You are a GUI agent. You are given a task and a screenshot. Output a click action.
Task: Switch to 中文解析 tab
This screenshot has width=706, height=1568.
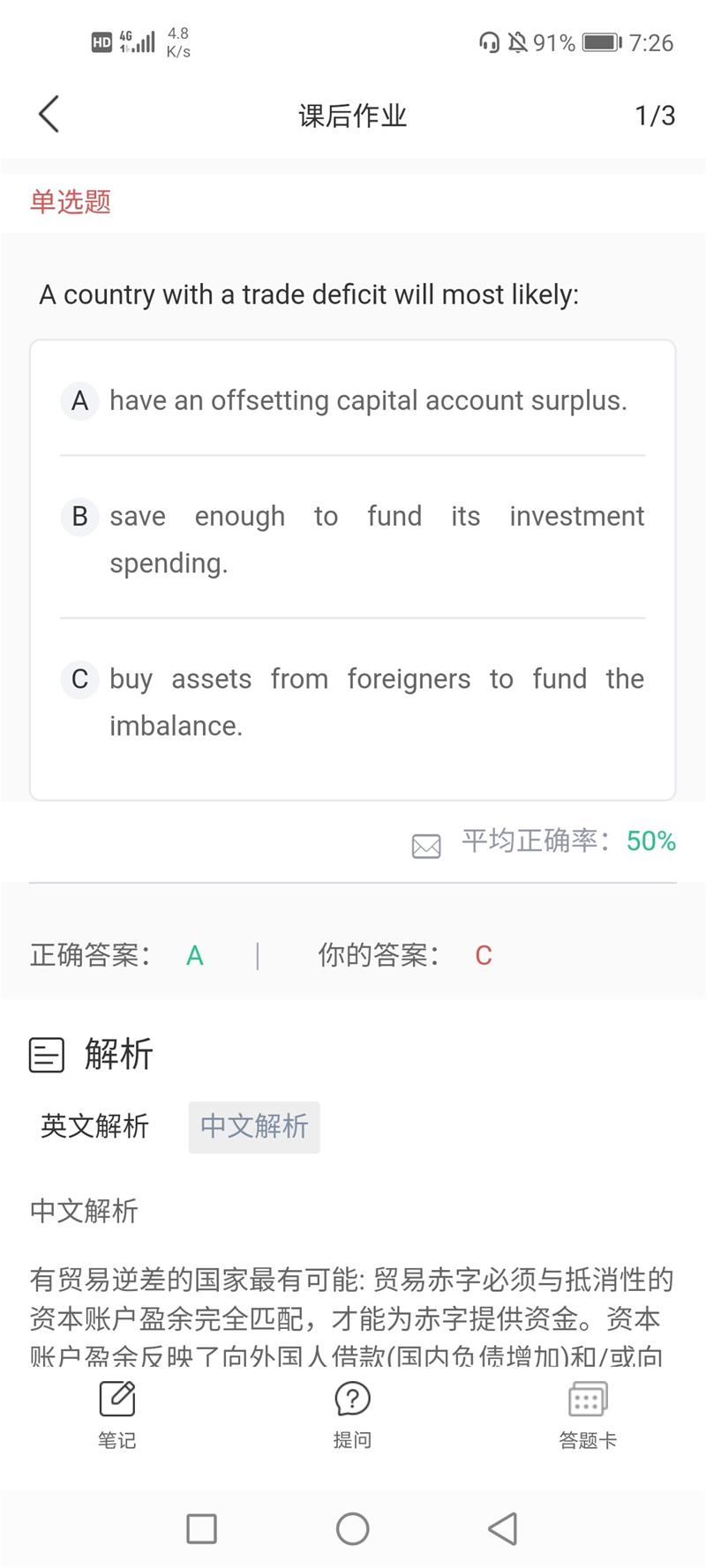254,1126
